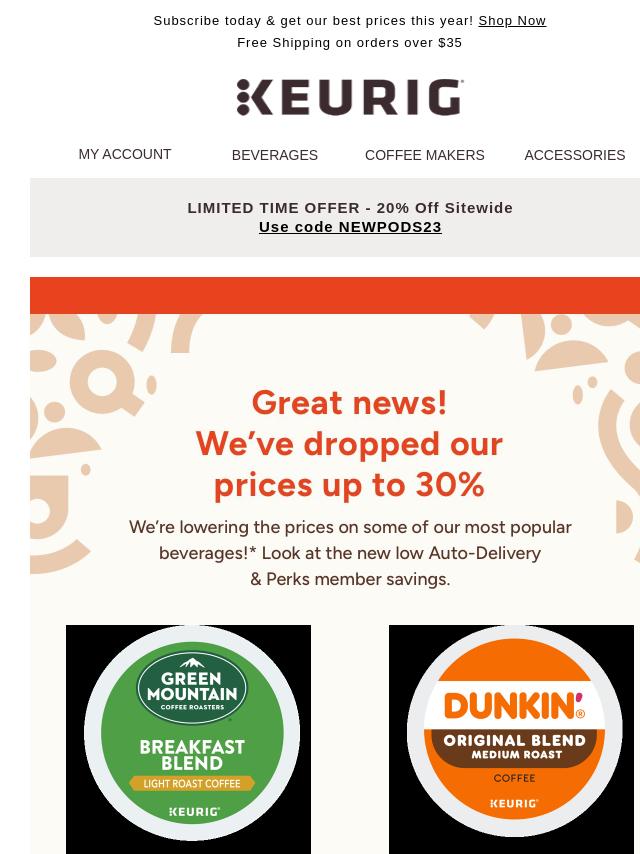Screen dimensions: 640x854
Task: Tap the Shop Now link
Action: tap(511, 20)
